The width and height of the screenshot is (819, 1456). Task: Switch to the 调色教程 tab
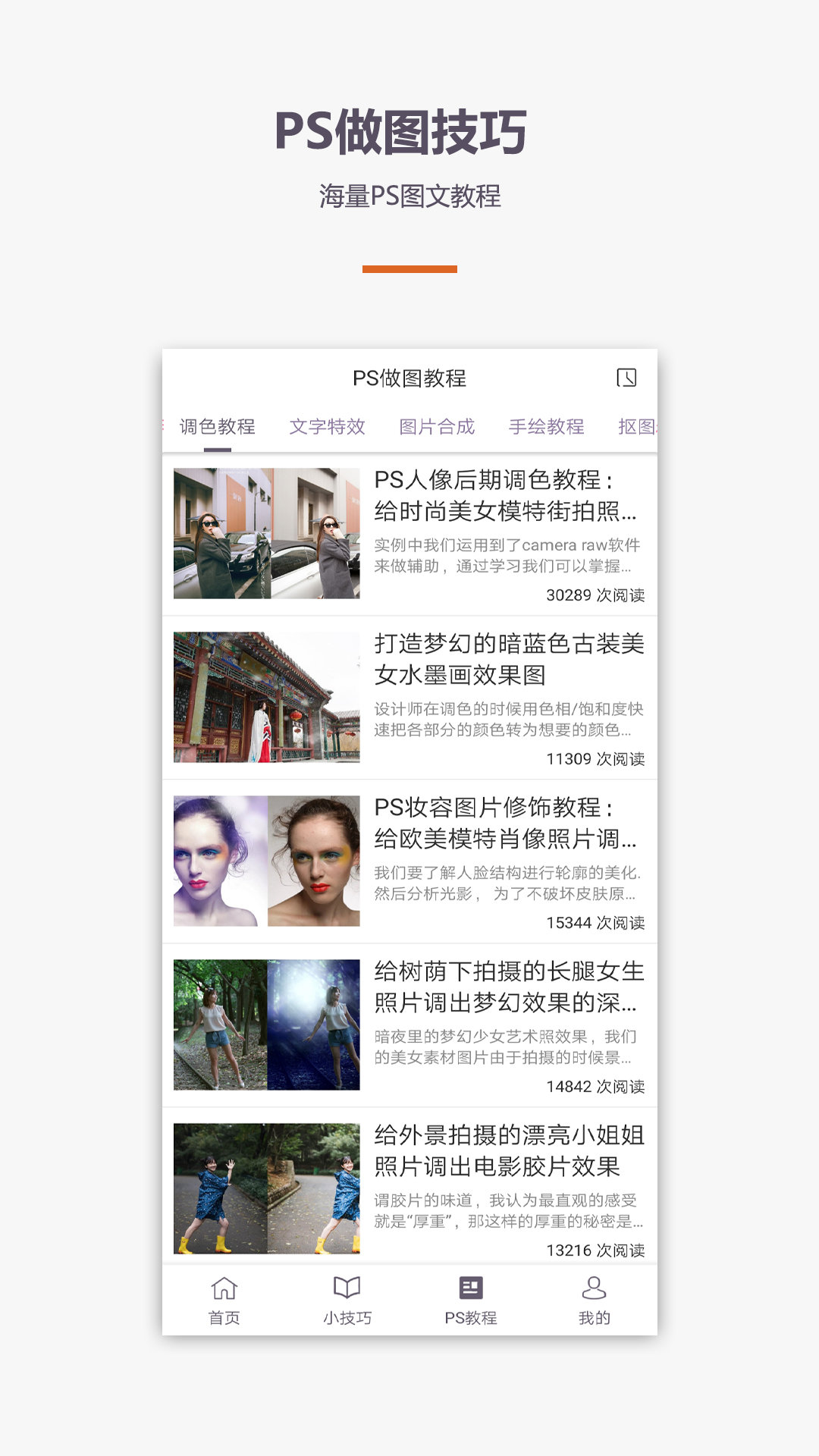pos(218,427)
